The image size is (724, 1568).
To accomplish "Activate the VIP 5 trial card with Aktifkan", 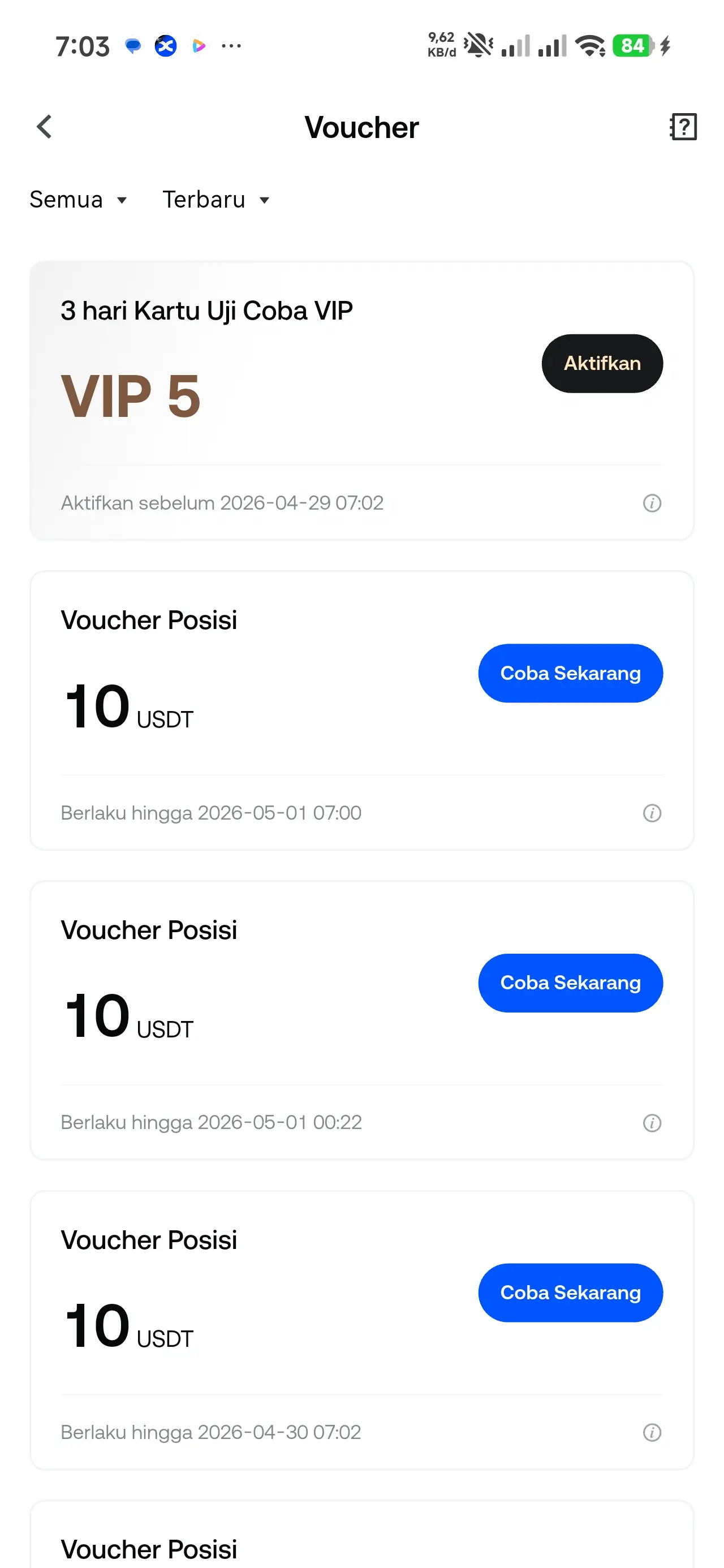I will coord(602,363).
